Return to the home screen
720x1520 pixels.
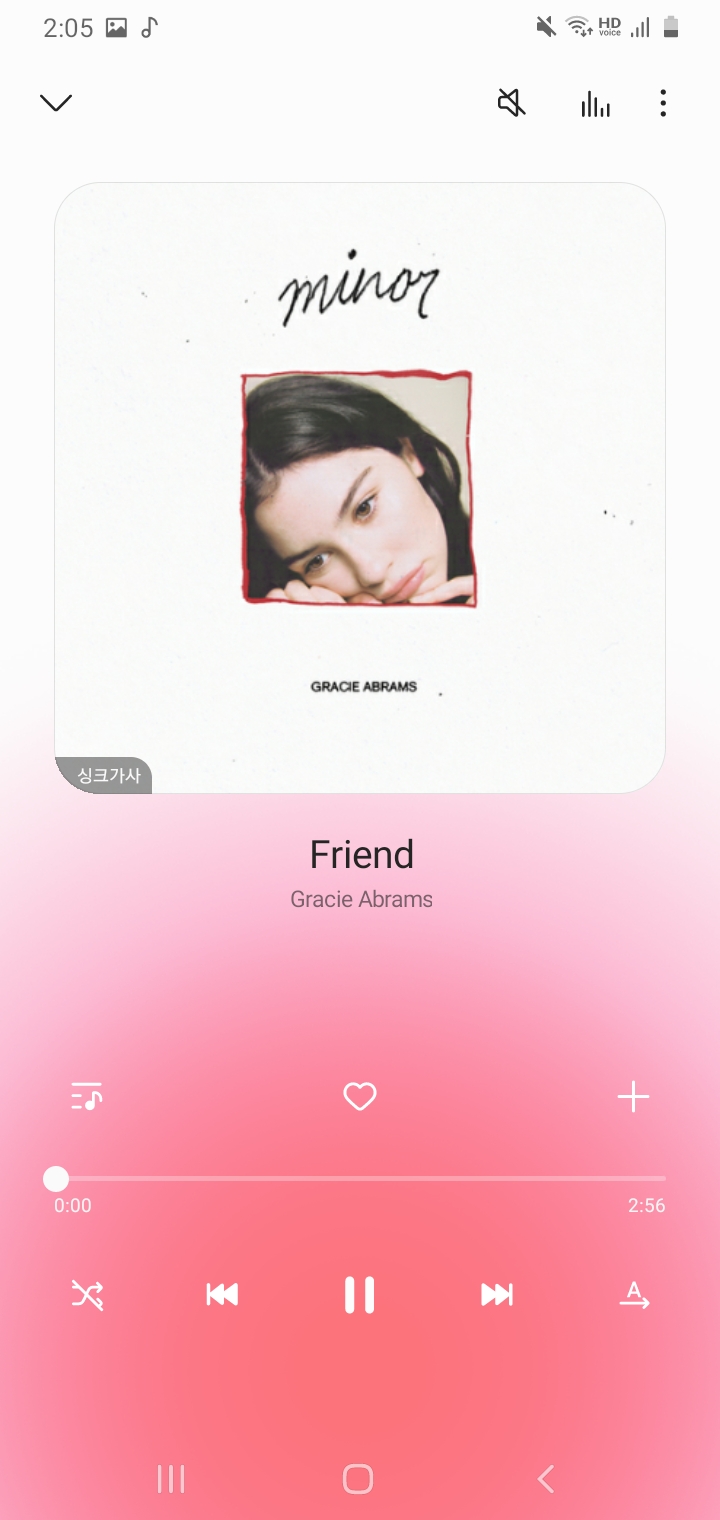(x=358, y=1479)
